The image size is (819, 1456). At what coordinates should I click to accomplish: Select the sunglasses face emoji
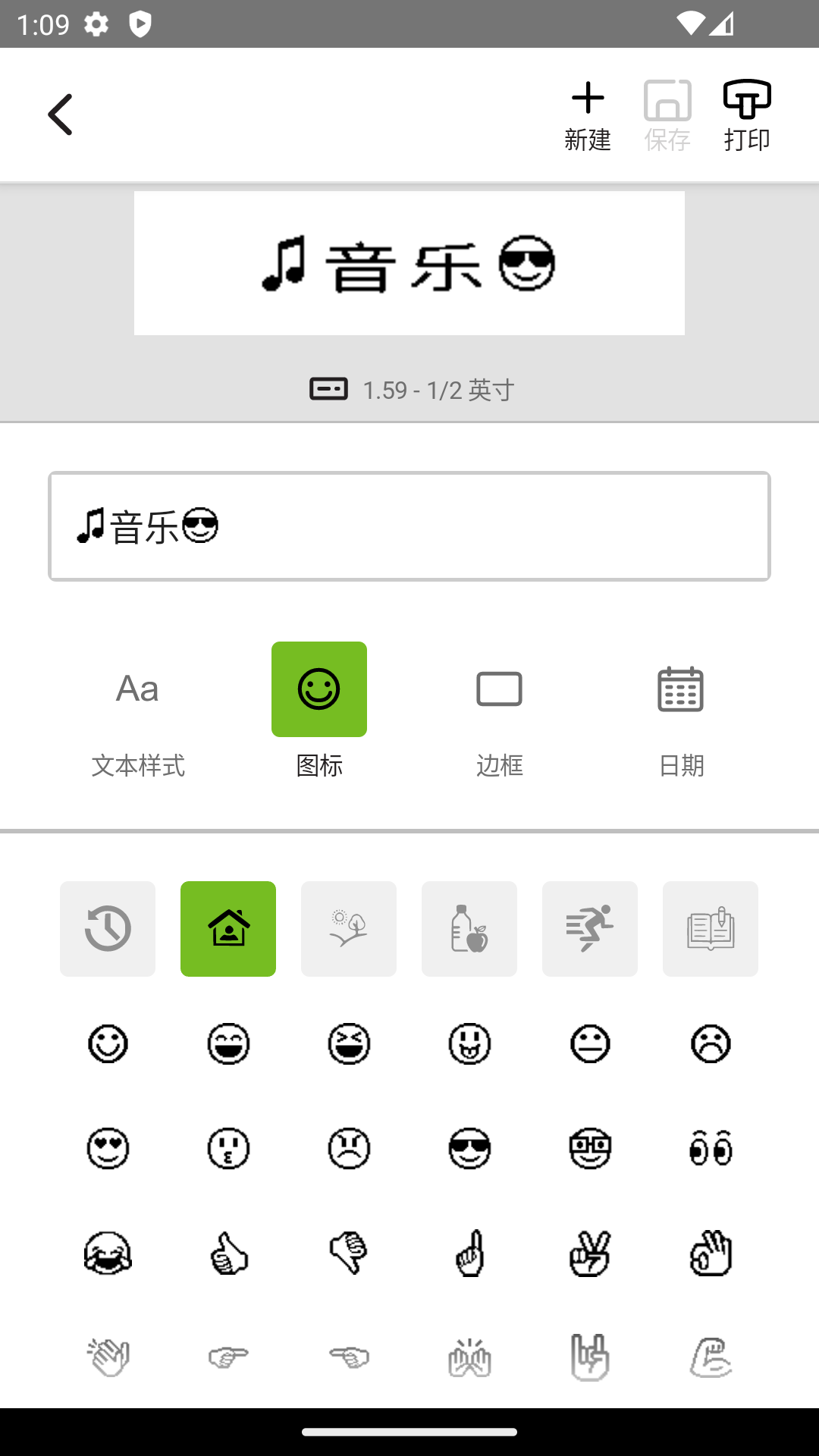point(469,1149)
